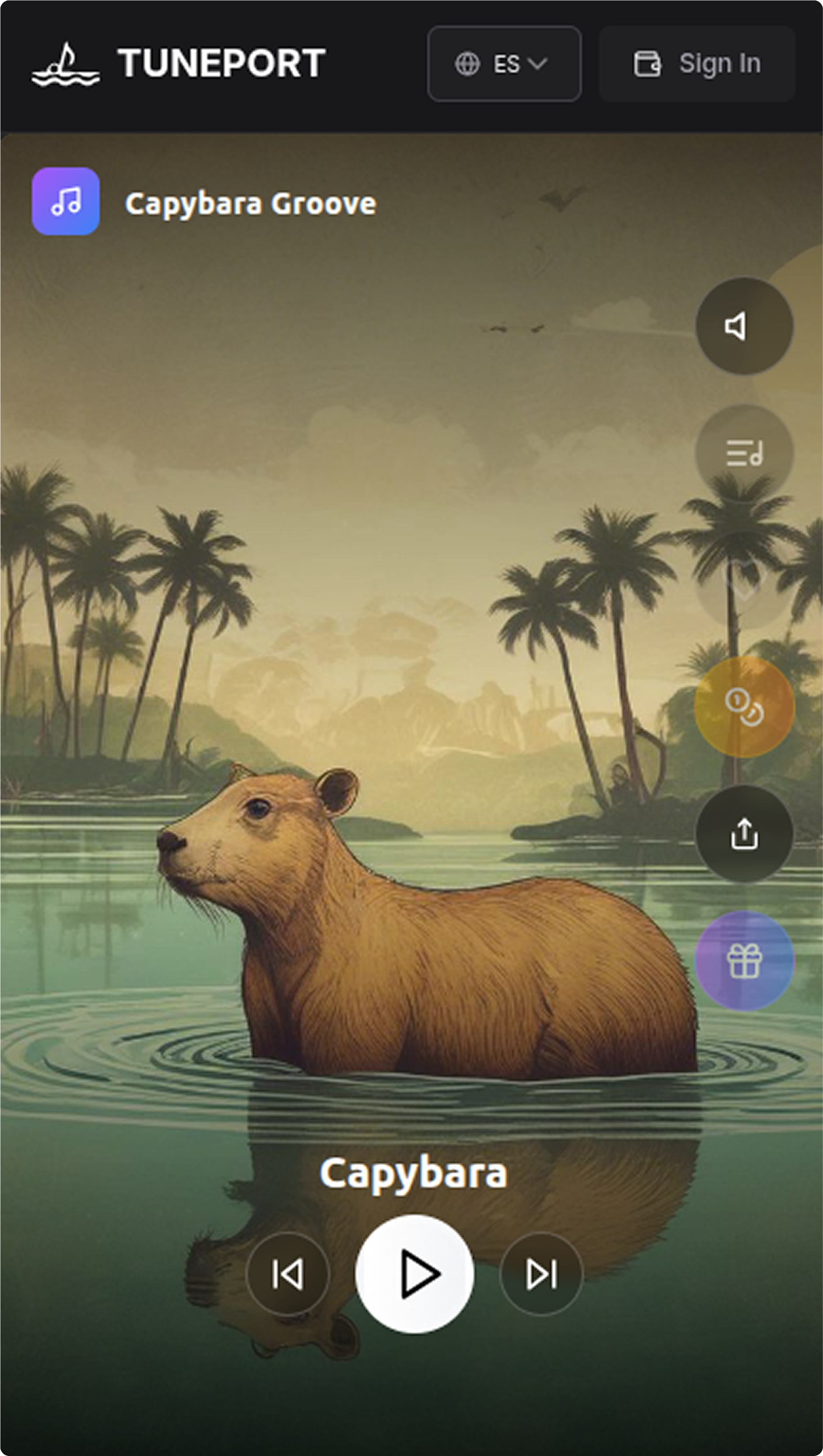The width and height of the screenshot is (823, 1456).
Task: Skip to the previous track
Action: pos(287,1274)
